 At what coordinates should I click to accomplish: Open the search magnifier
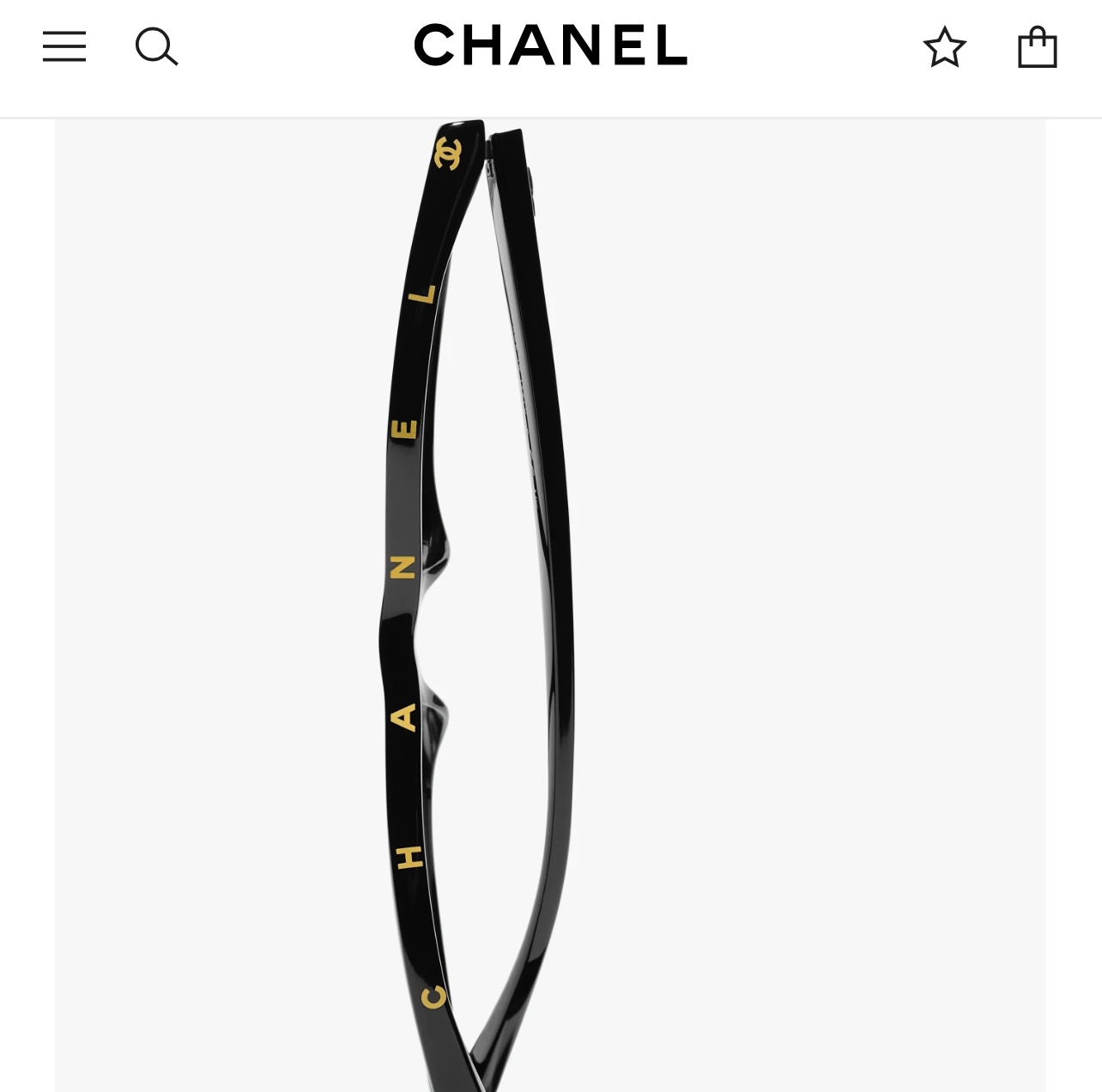(156, 46)
